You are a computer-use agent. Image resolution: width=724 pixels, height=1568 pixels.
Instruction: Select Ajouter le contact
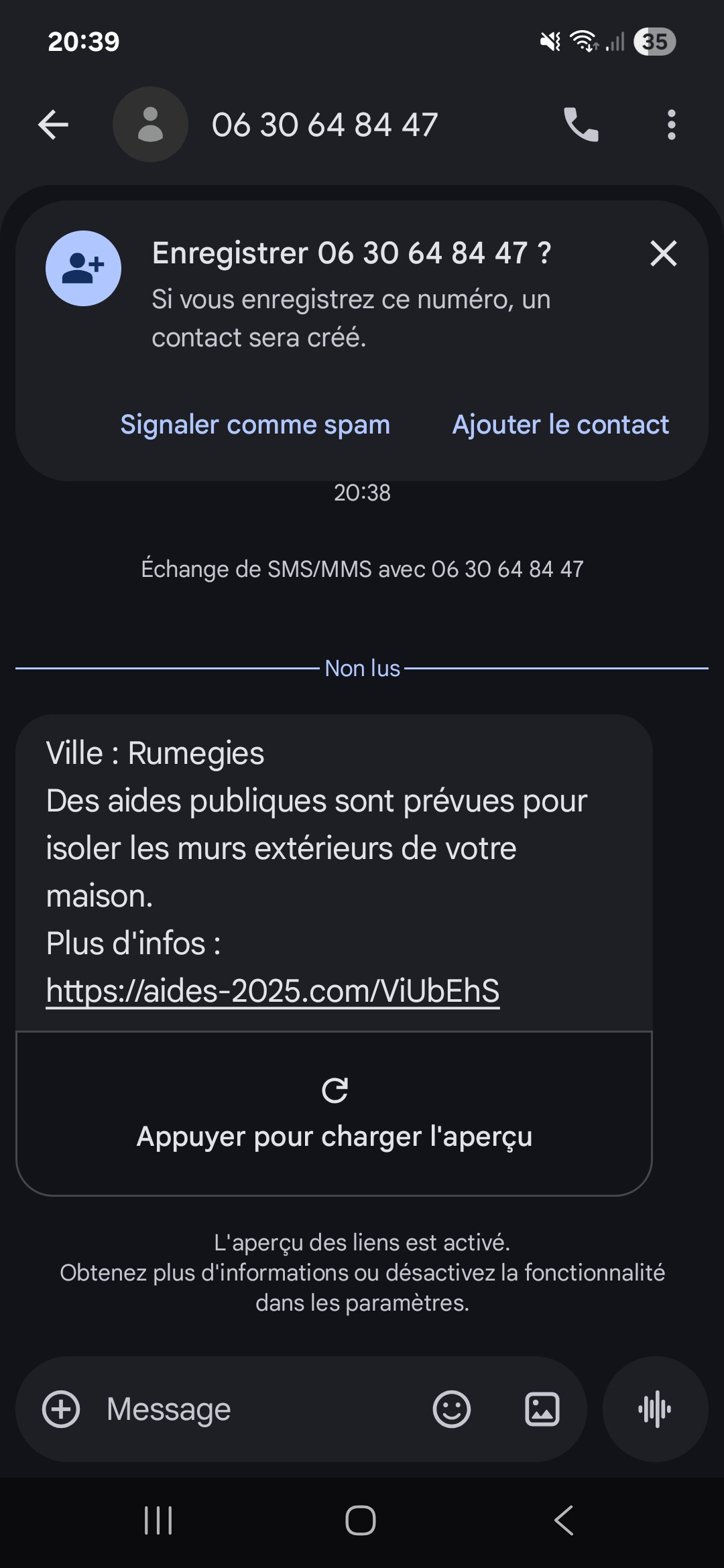tap(560, 425)
